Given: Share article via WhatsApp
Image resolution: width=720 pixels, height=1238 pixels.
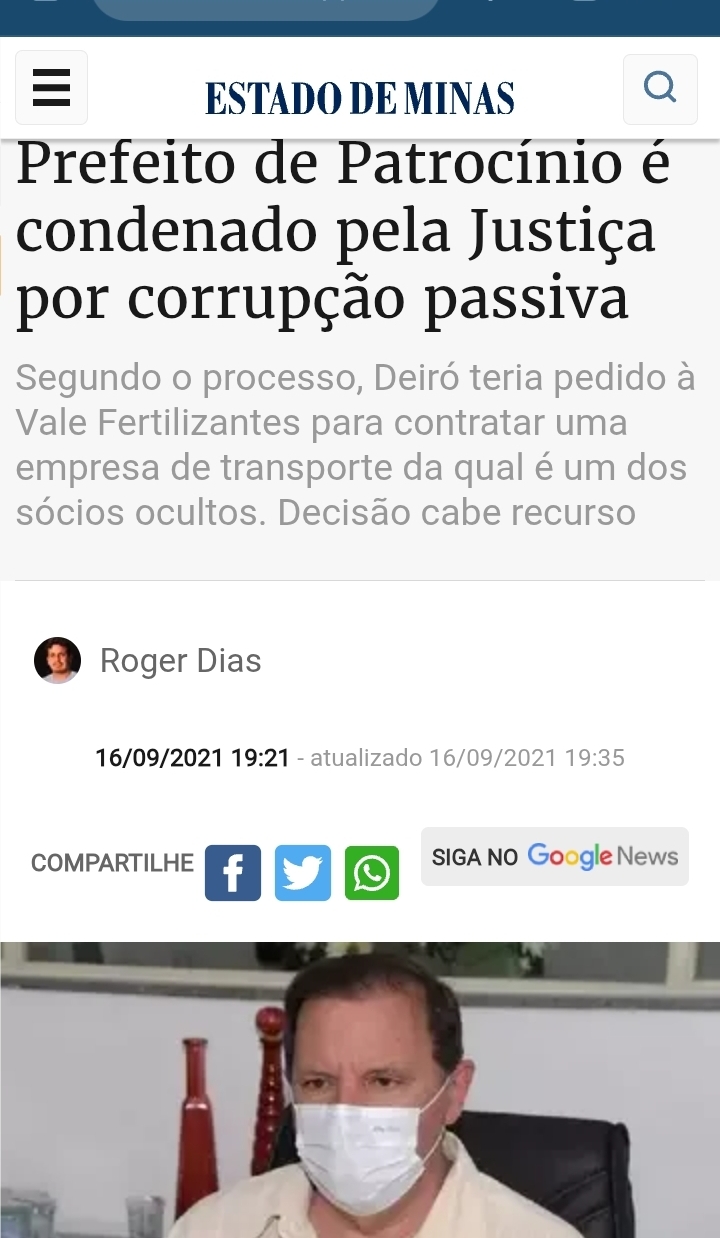Looking at the screenshot, I should point(372,873).
